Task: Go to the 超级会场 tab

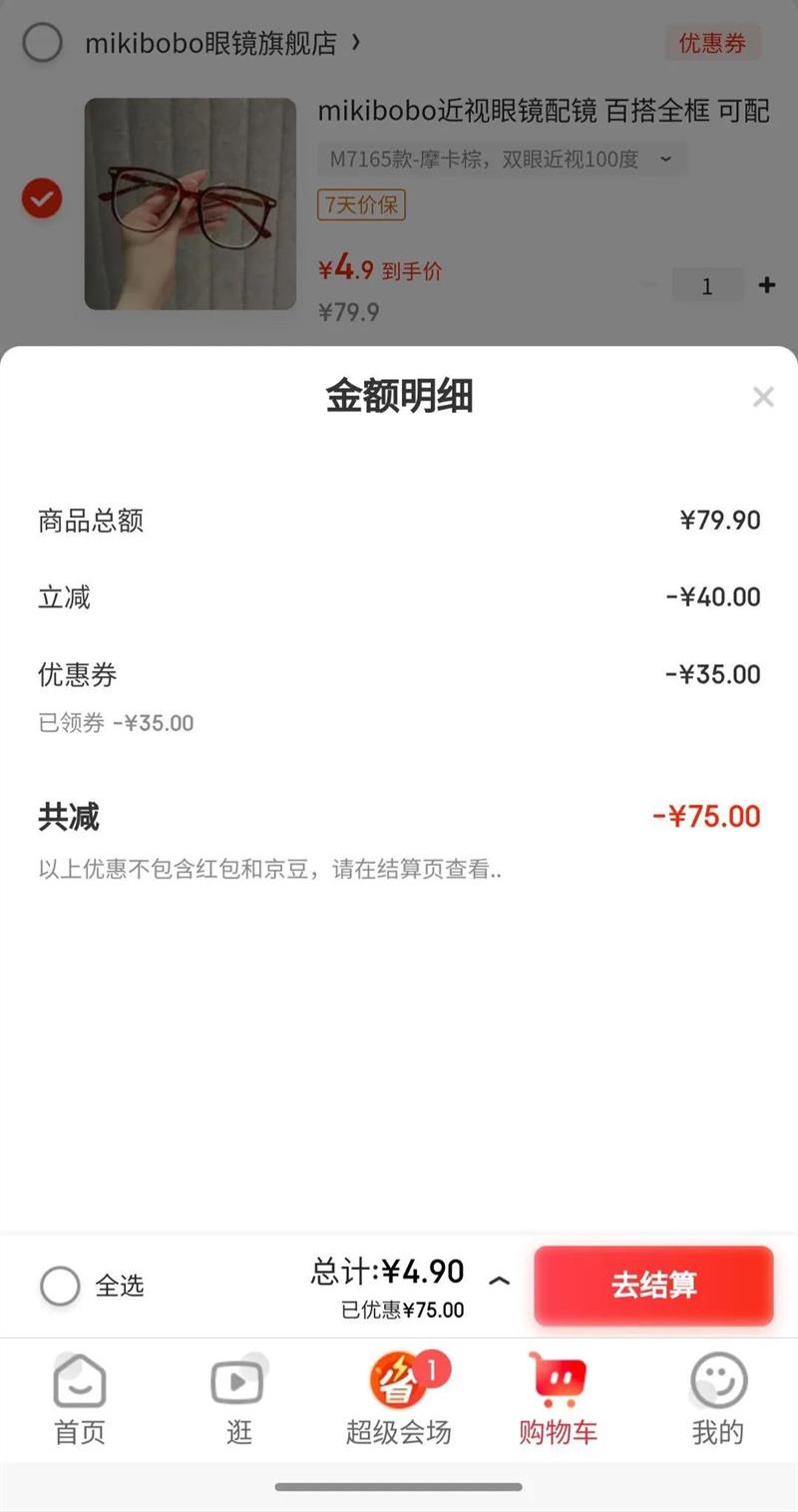Action: click(399, 1398)
